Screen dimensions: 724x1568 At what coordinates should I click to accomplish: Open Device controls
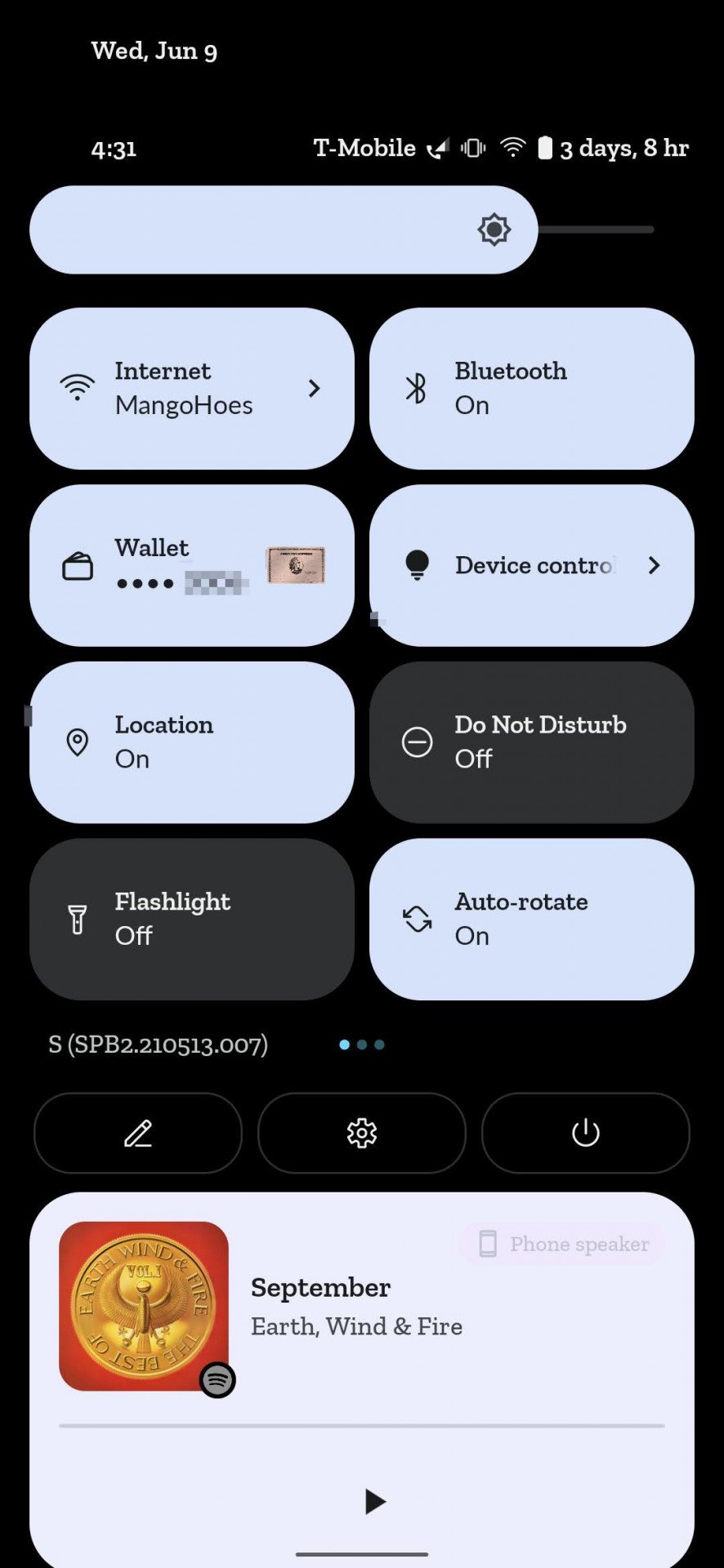(531, 565)
